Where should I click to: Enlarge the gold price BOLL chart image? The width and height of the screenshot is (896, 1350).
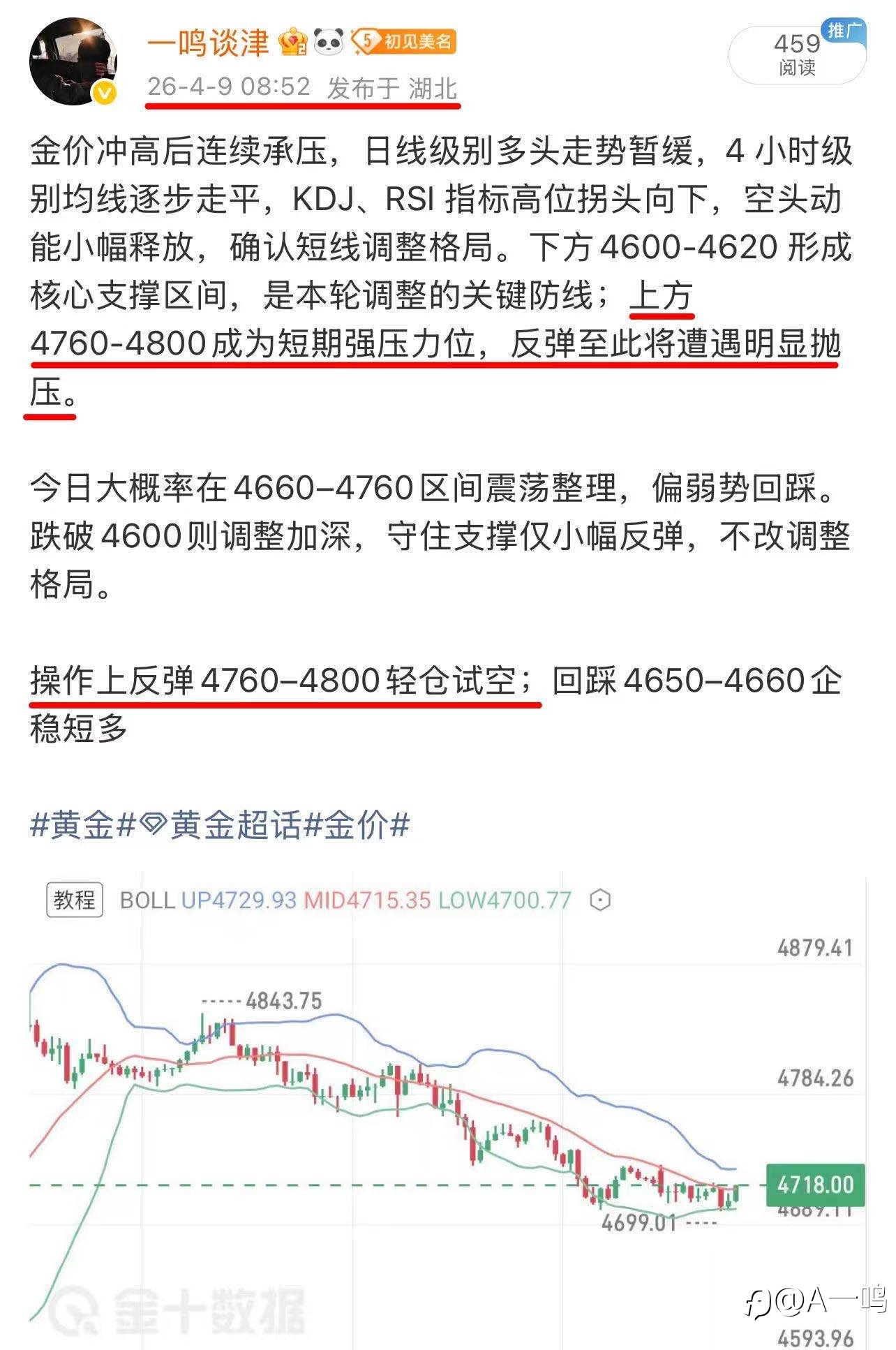pos(447,1111)
